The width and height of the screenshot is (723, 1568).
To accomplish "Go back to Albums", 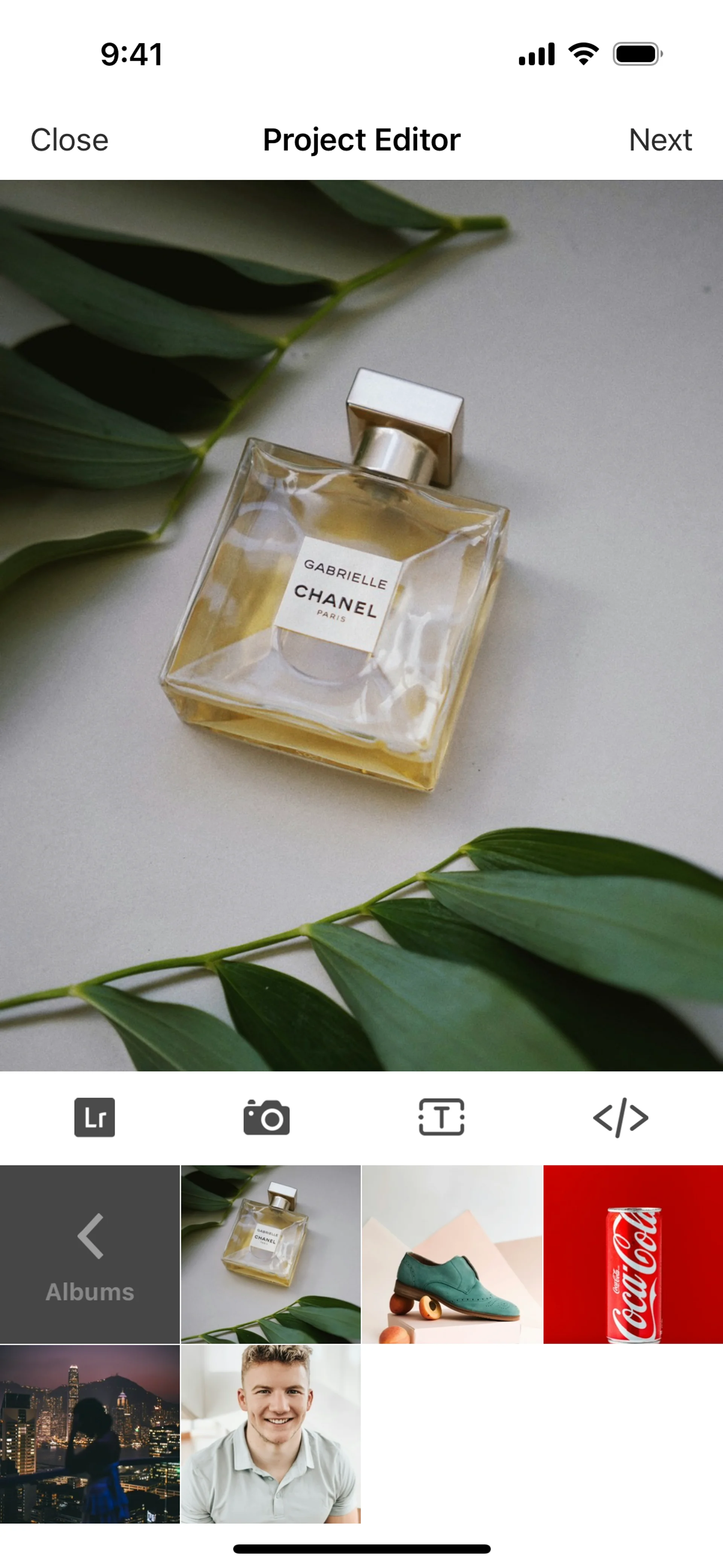I will (x=90, y=1254).
